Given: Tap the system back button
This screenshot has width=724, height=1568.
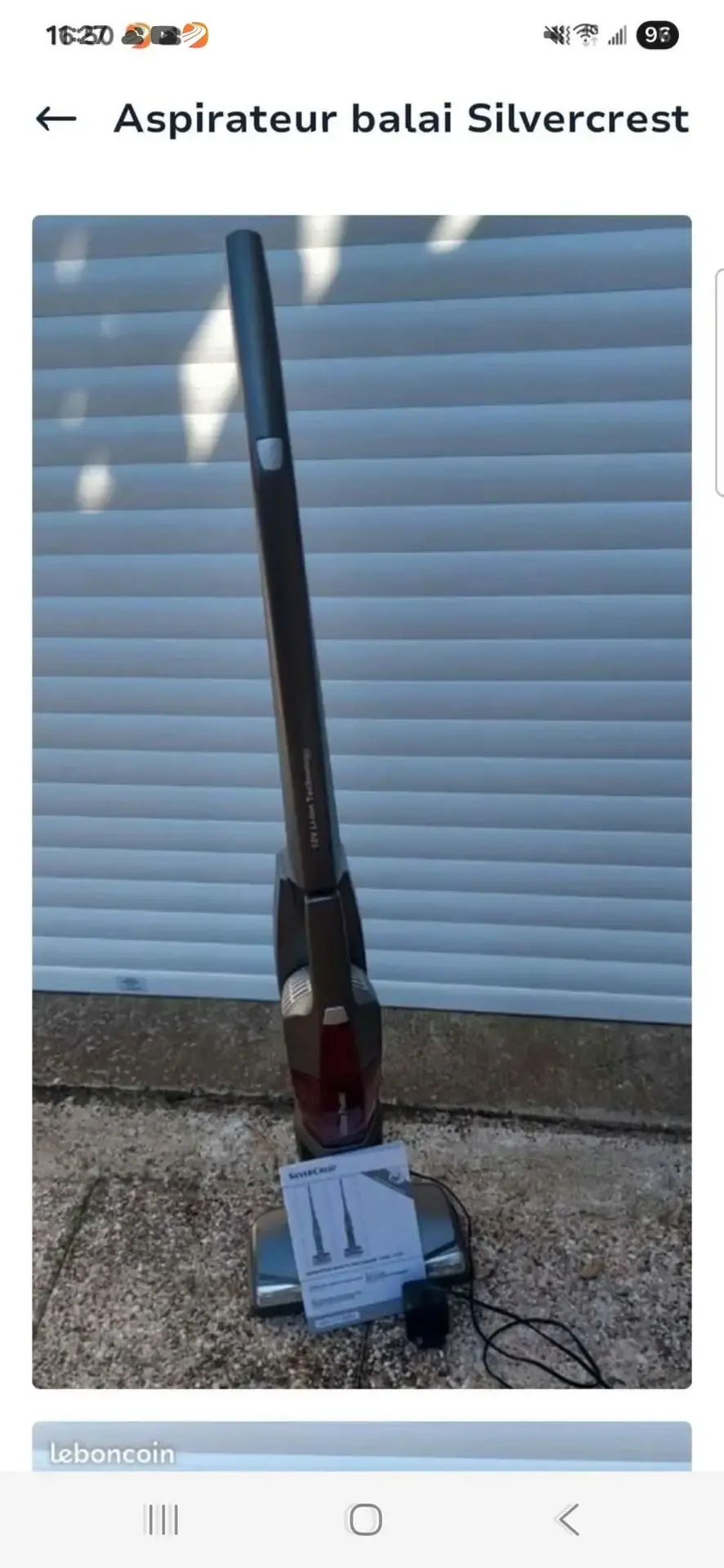Looking at the screenshot, I should tap(567, 1520).
